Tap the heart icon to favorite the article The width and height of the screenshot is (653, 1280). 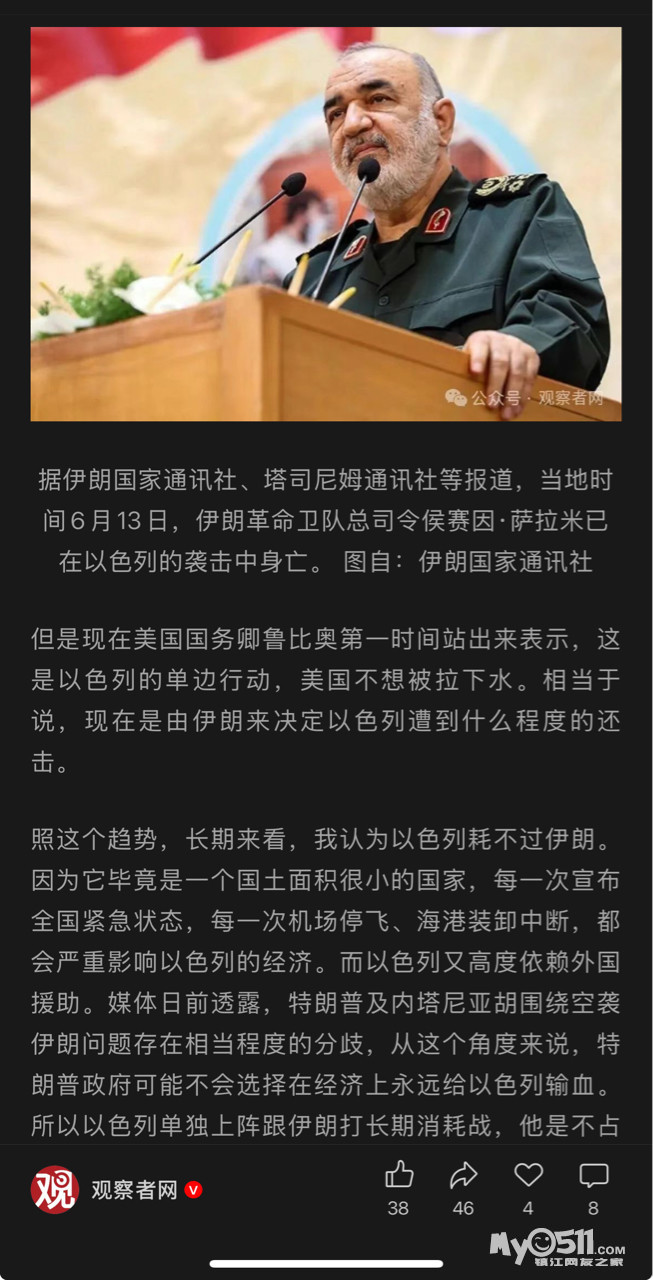(x=528, y=1175)
